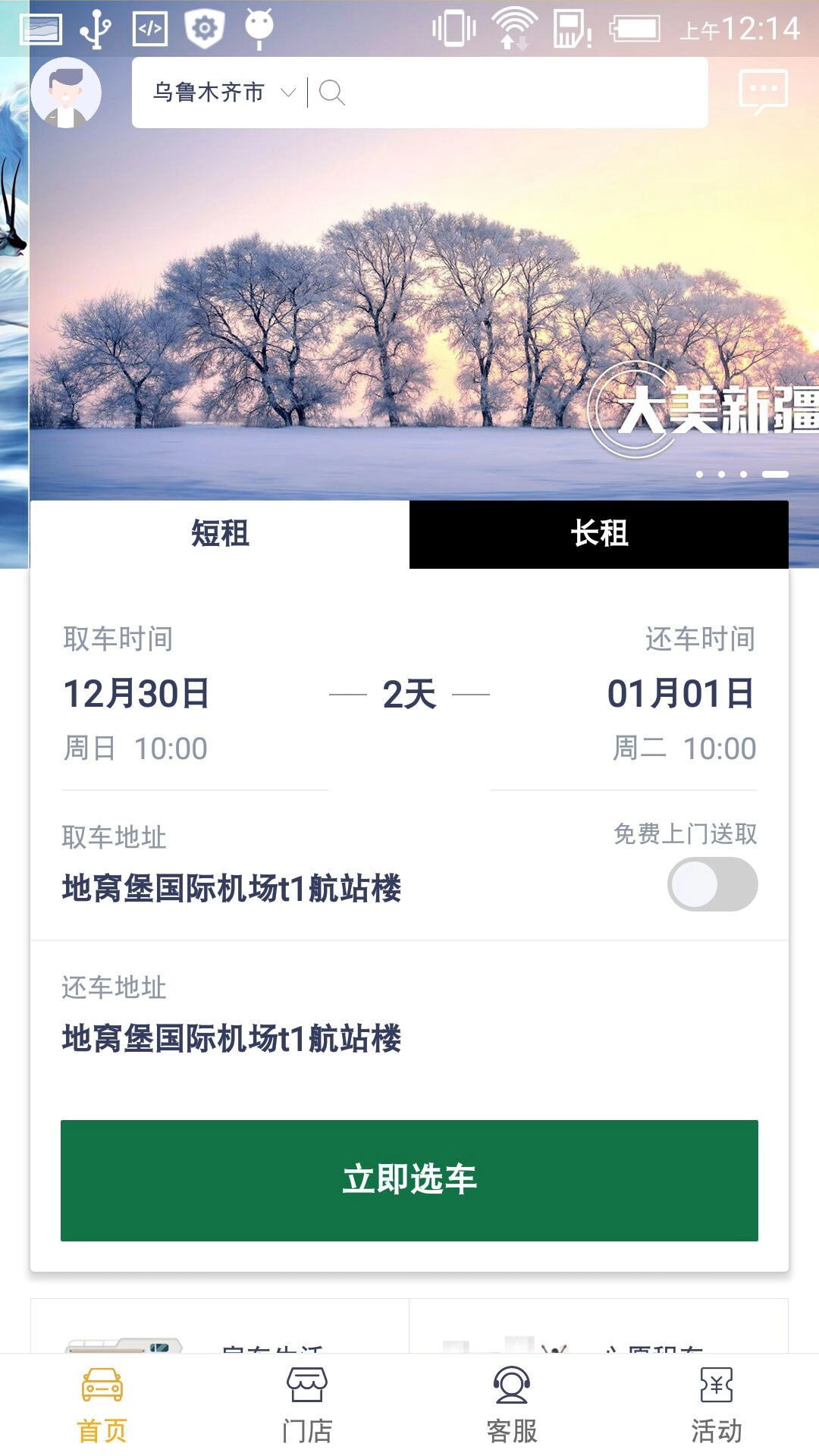This screenshot has height=1456, width=819.
Task: Go to 首页 home tab
Action: [x=102, y=1404]
